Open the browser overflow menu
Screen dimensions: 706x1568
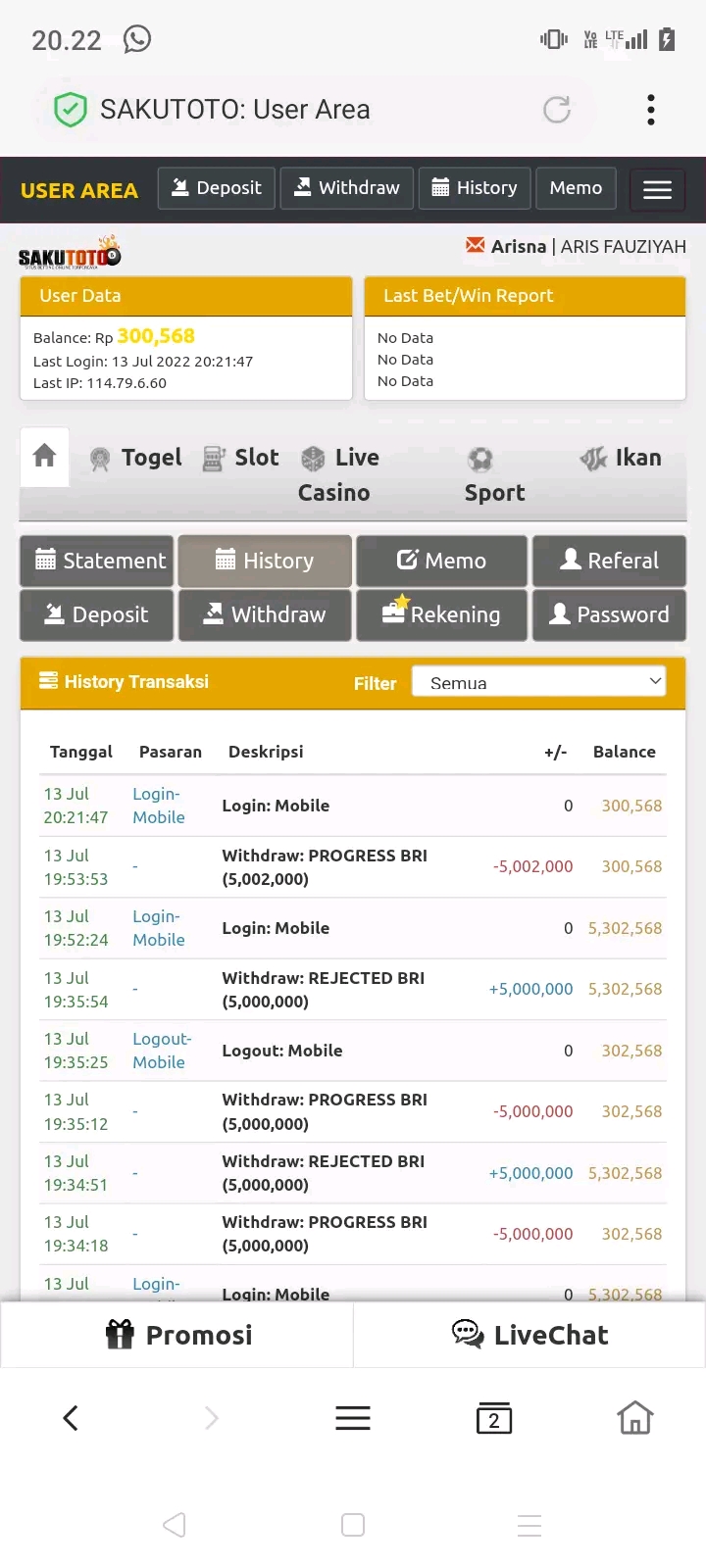(x=650, y=110)
